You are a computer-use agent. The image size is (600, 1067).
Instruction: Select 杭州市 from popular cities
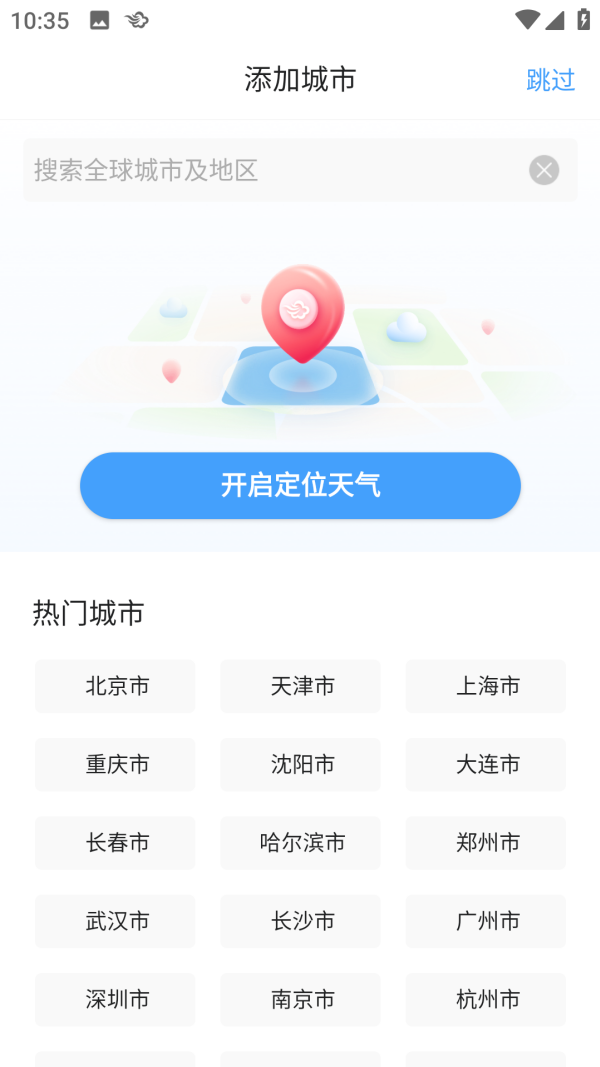[486, 998]
